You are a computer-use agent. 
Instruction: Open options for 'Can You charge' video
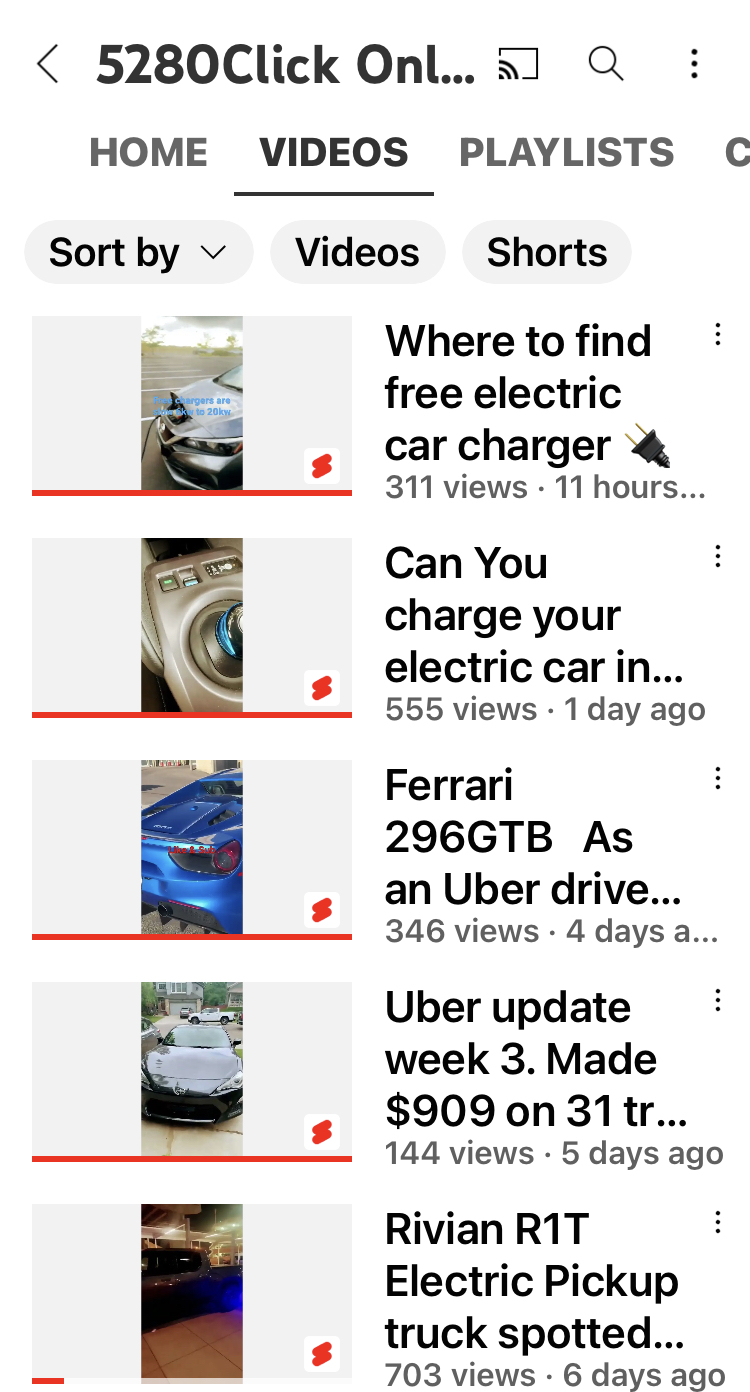[x=717, y=558]
